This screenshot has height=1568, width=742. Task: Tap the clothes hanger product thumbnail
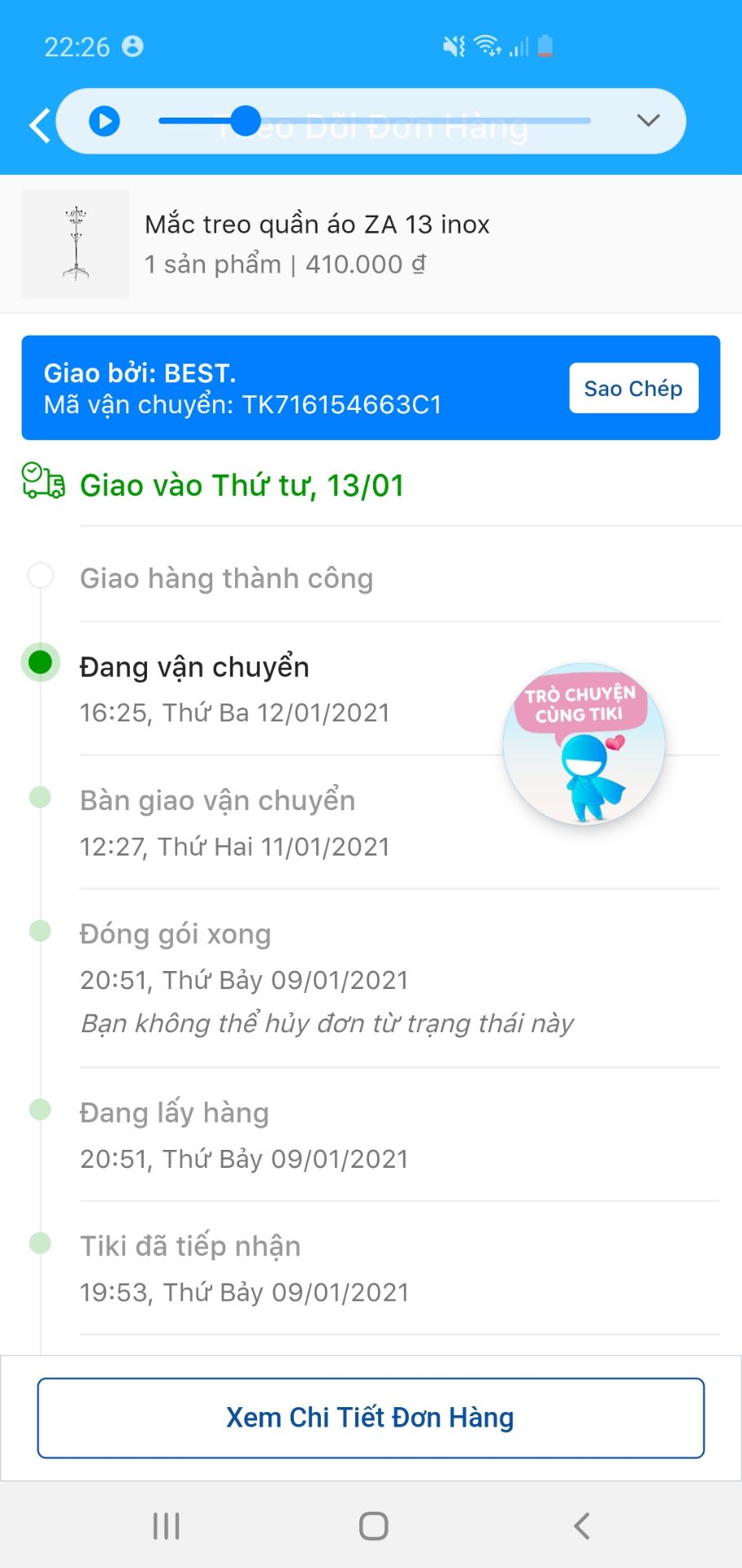tap(74, 244)
